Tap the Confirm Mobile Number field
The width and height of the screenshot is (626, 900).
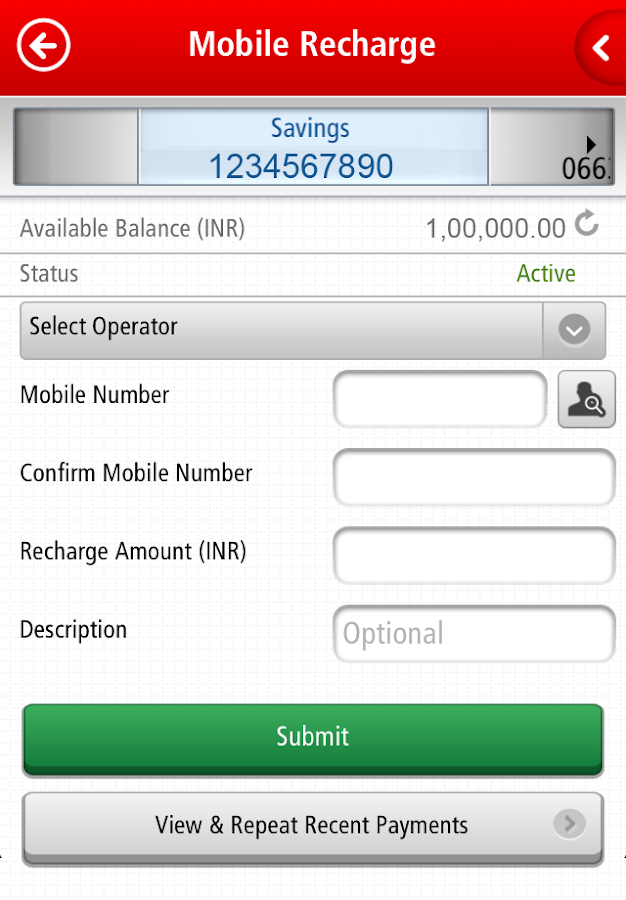pyautogui.click(x=473, y=477)
